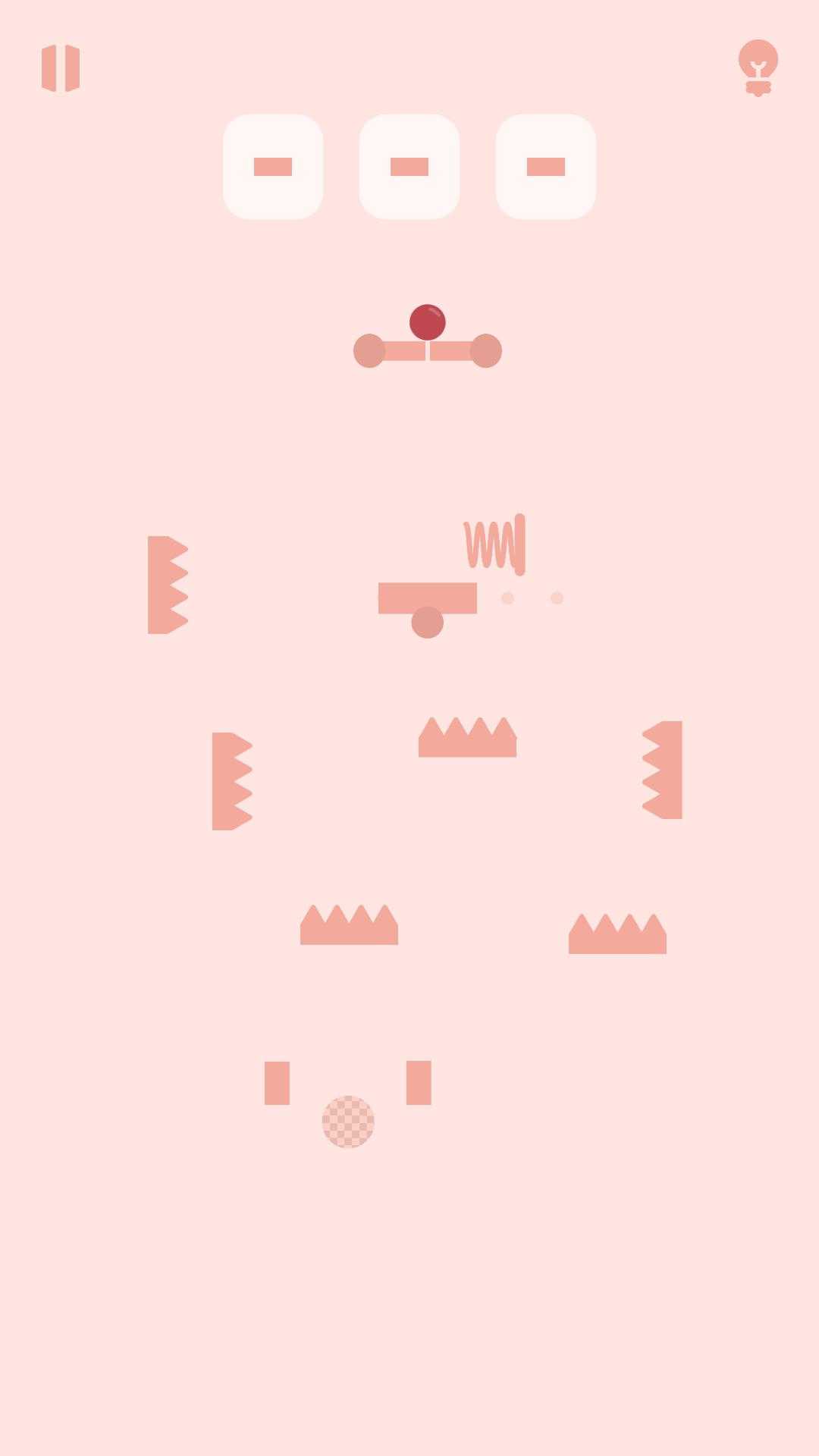Image resolution: width=819 pixels, height=1456 pixels.
Task: Pause the game
Action: pyautogui.click(x=61, y=68)
